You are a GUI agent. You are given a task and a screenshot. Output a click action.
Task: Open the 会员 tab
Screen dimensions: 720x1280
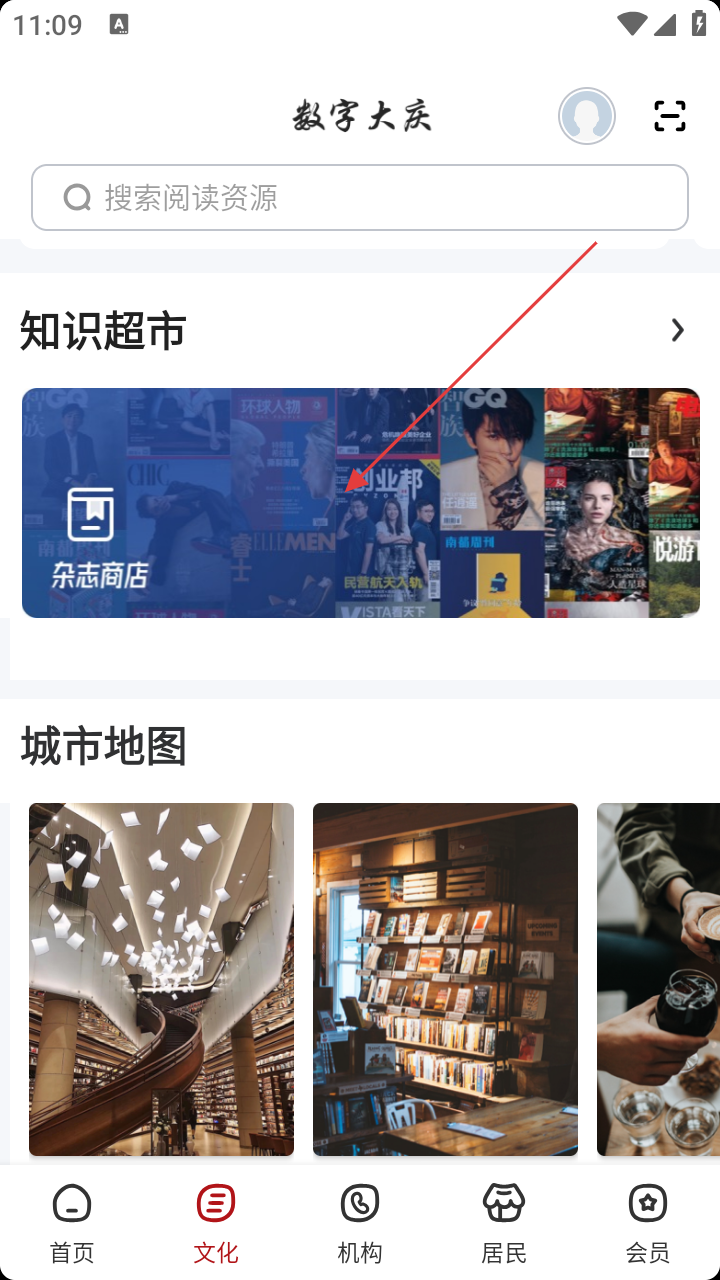point(648,1223)
